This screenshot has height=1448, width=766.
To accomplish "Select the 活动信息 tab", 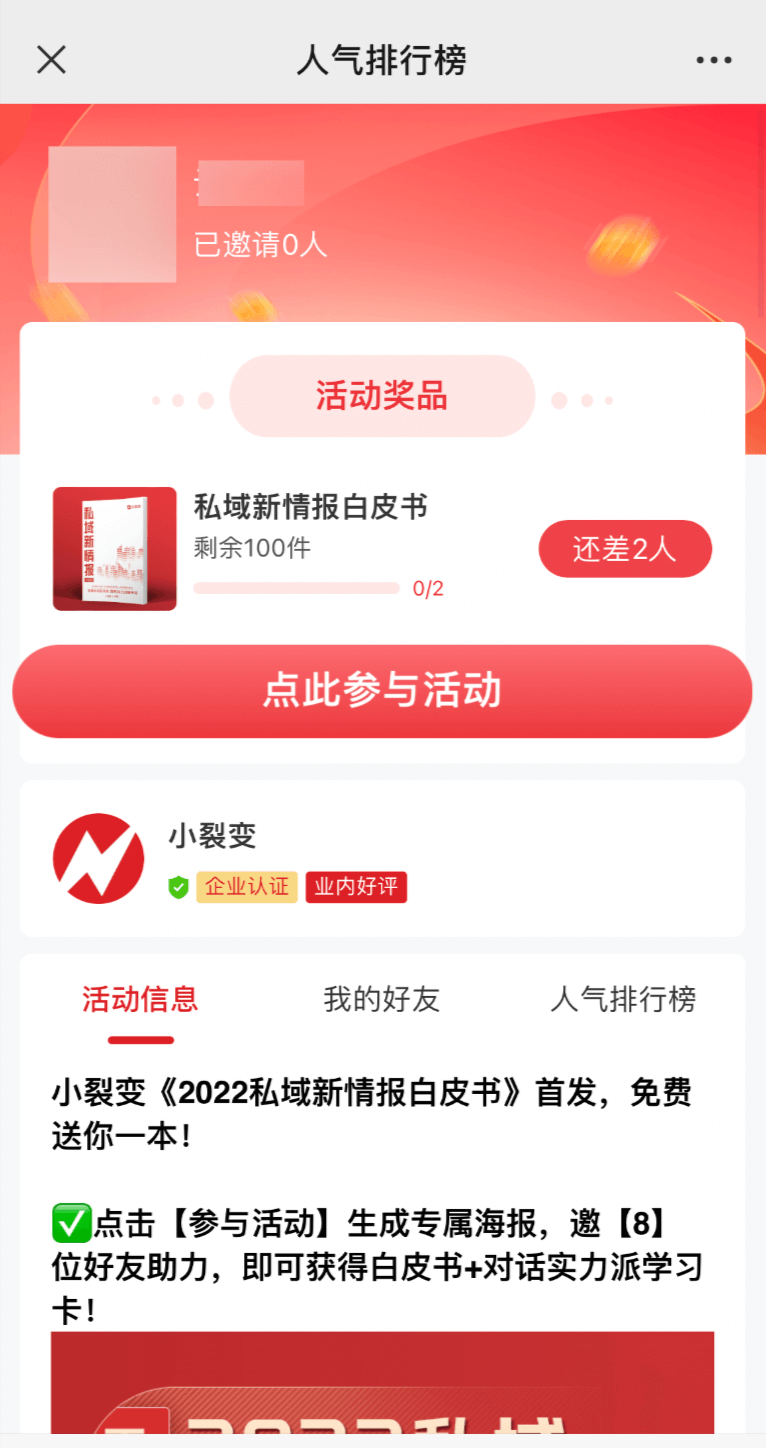I will [140, 999].
